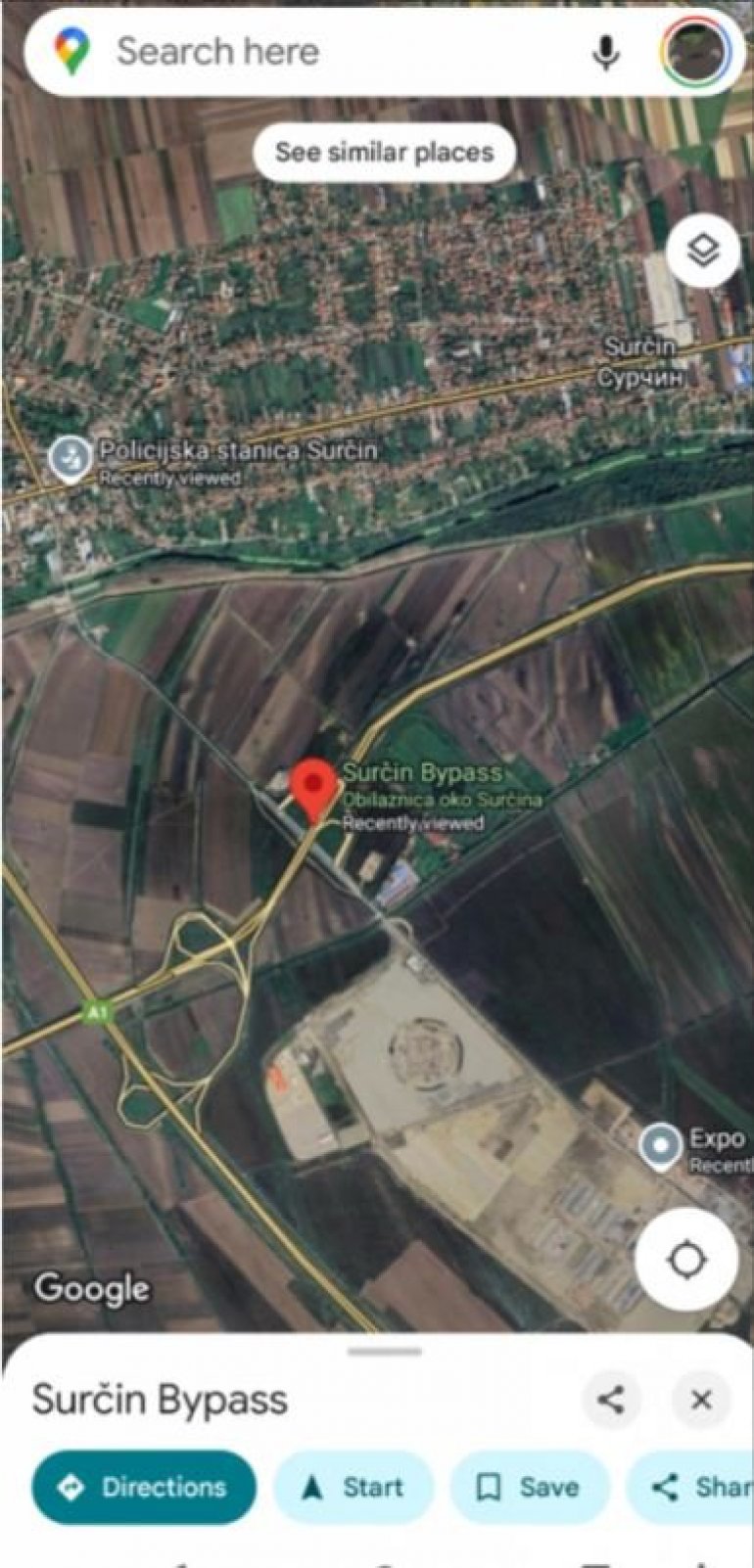Get Directions to Surčin Bypass
Viewport: 754px width, 1568px height.
pos(144,1488)
